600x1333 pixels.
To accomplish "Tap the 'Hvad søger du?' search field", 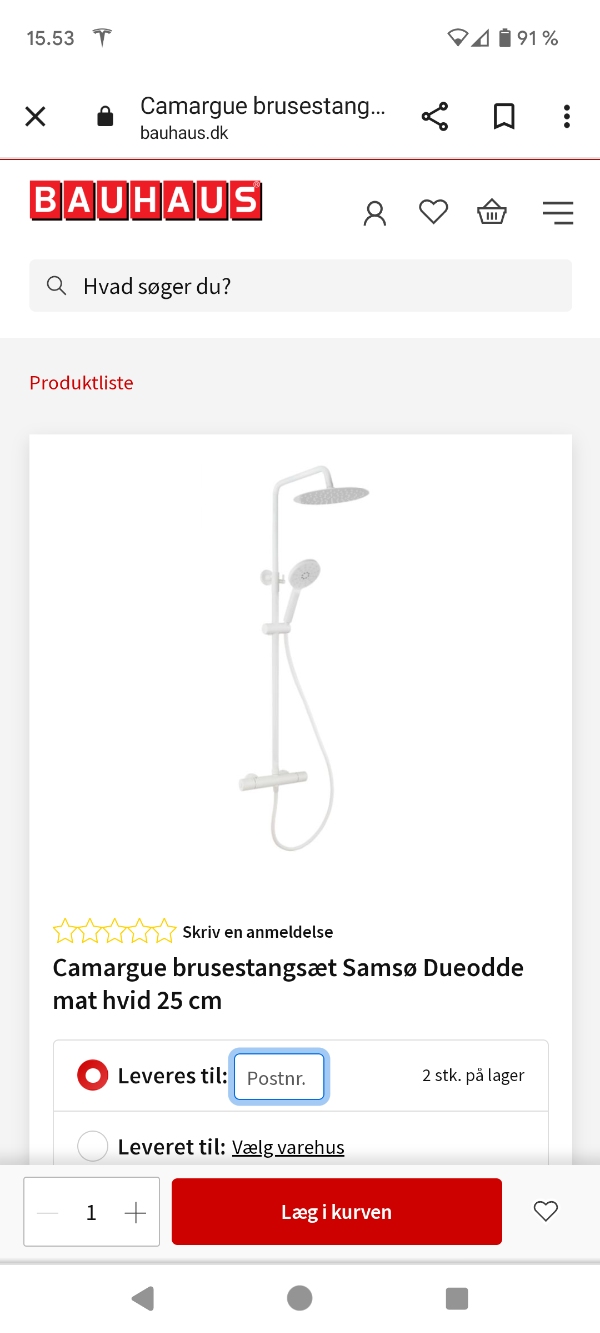I will (x=300, y=286).
